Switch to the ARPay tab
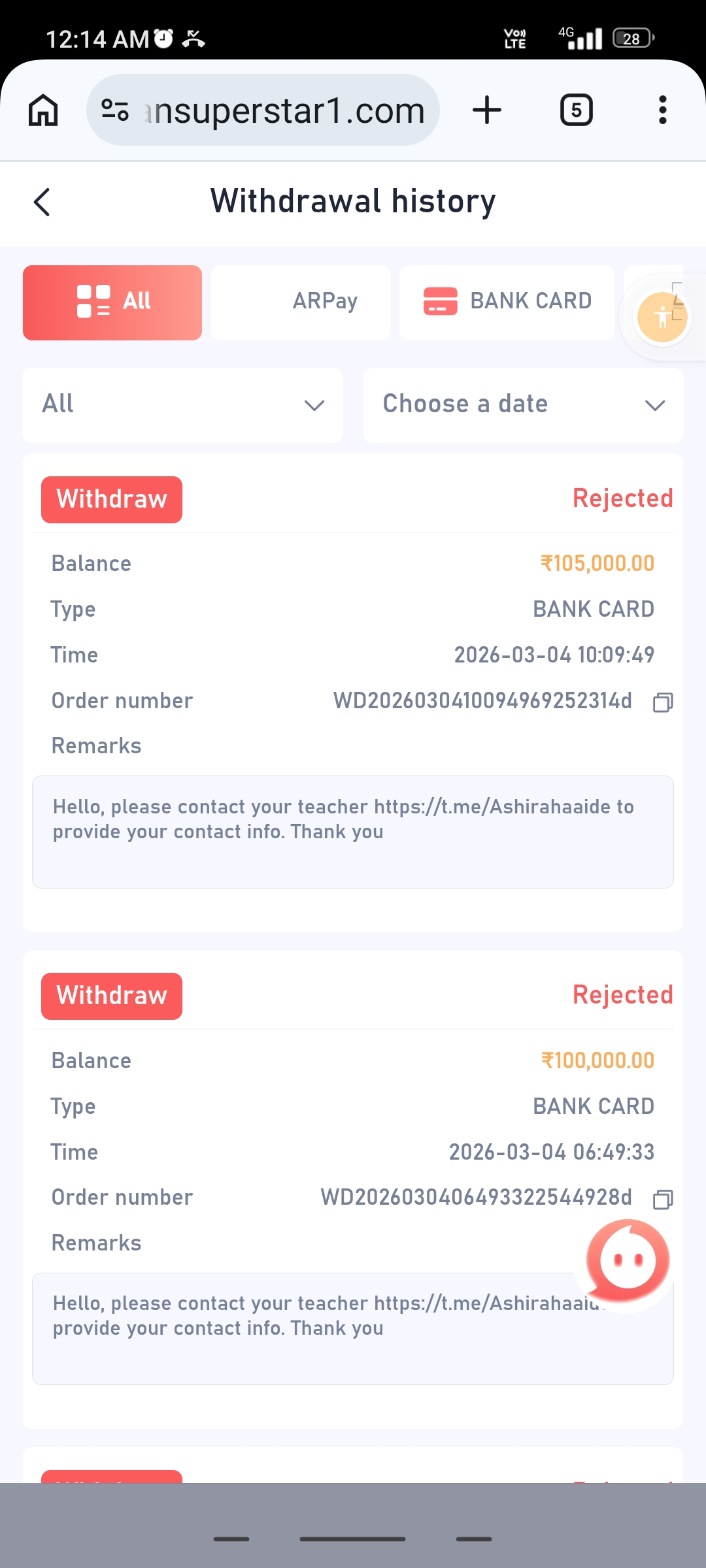Image resolution: width=706 pixels, height=1568 pixels. pyautogui.click(x=301, y=302)
